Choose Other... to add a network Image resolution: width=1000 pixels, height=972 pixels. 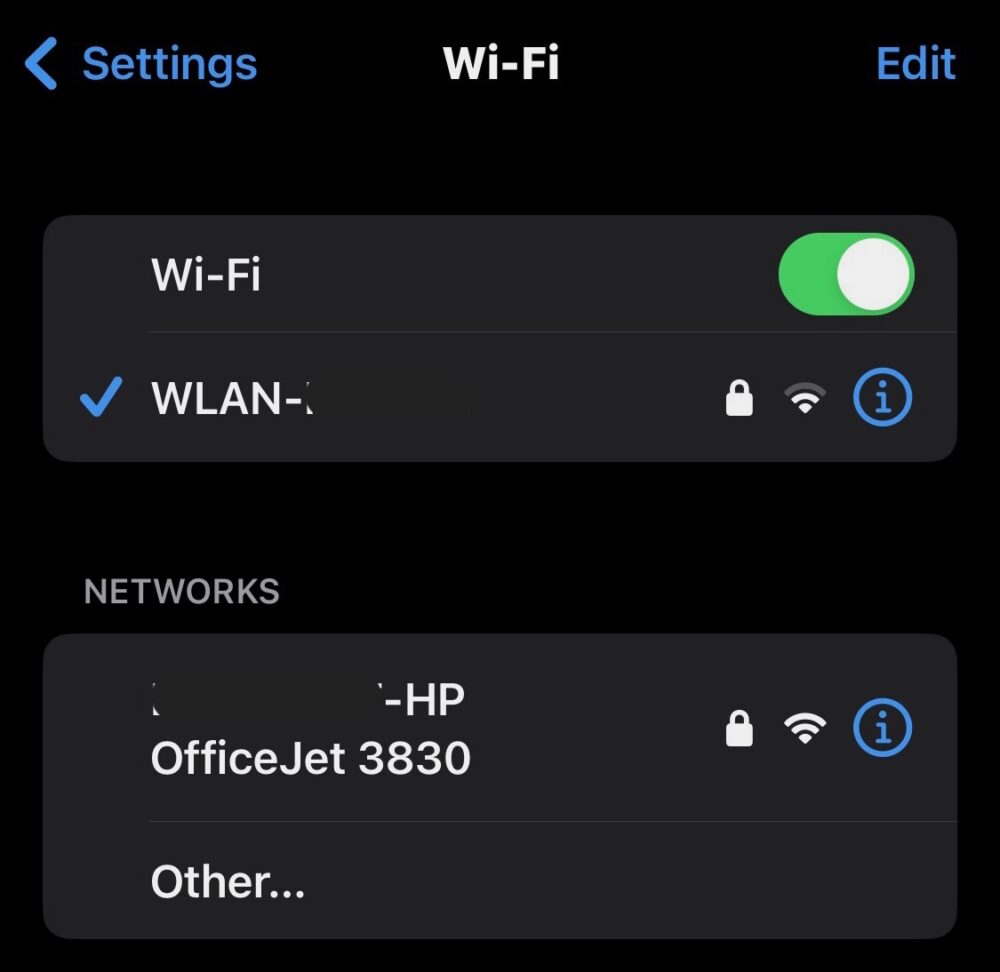(228, 882)
